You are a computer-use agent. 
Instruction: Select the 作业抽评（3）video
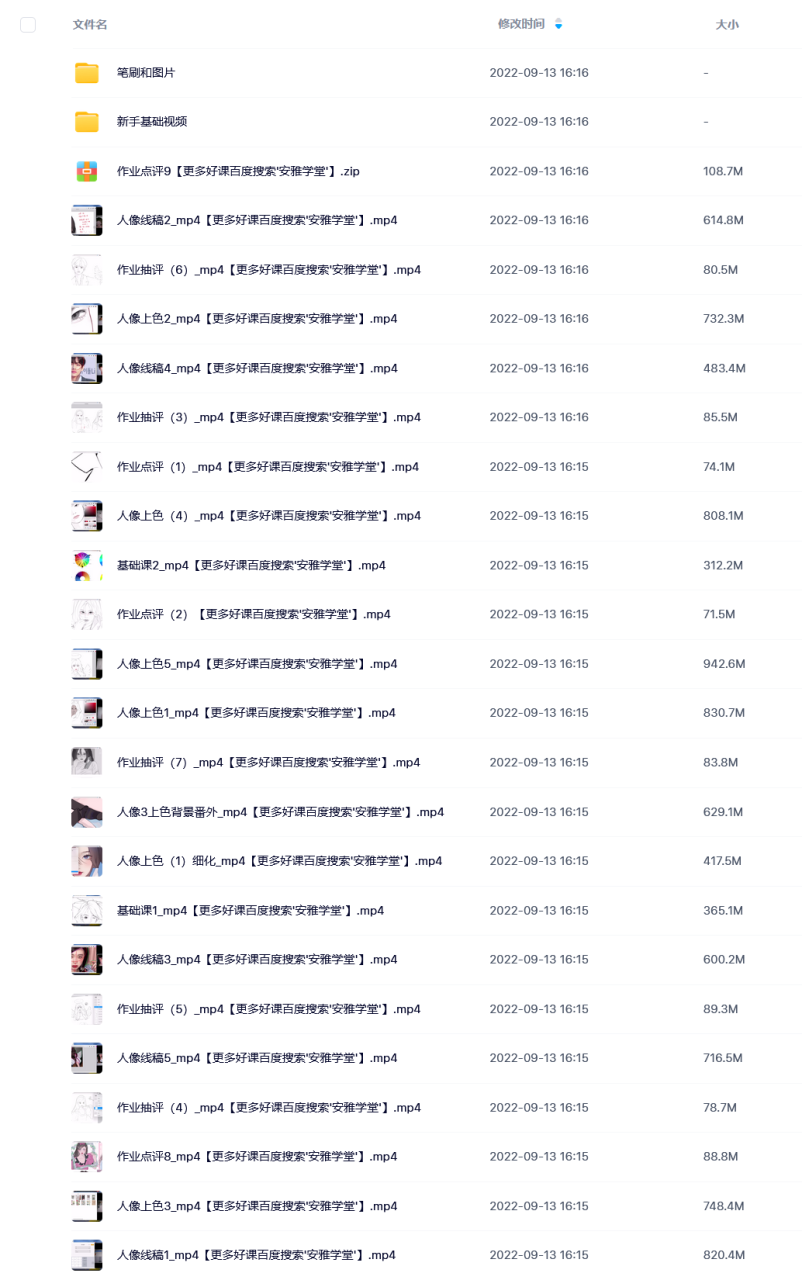268,417
